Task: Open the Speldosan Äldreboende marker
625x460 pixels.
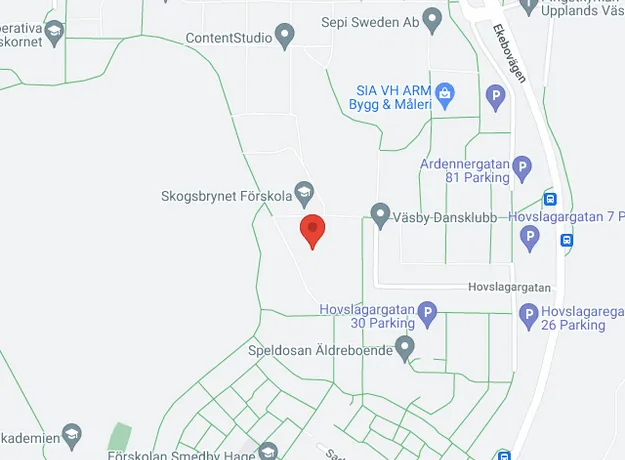Action: click(404, 349)
